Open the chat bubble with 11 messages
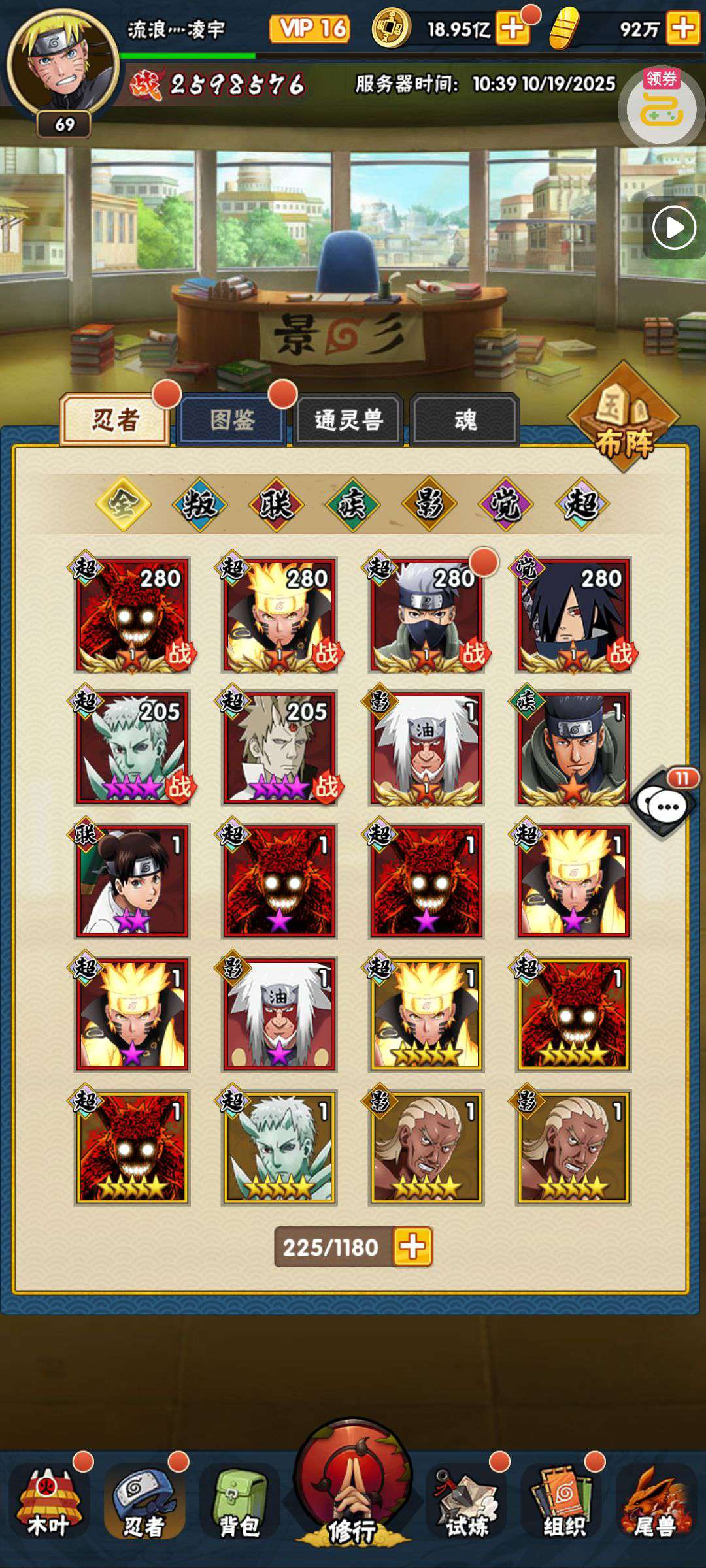706x1568 pixels. pos(664,805)
